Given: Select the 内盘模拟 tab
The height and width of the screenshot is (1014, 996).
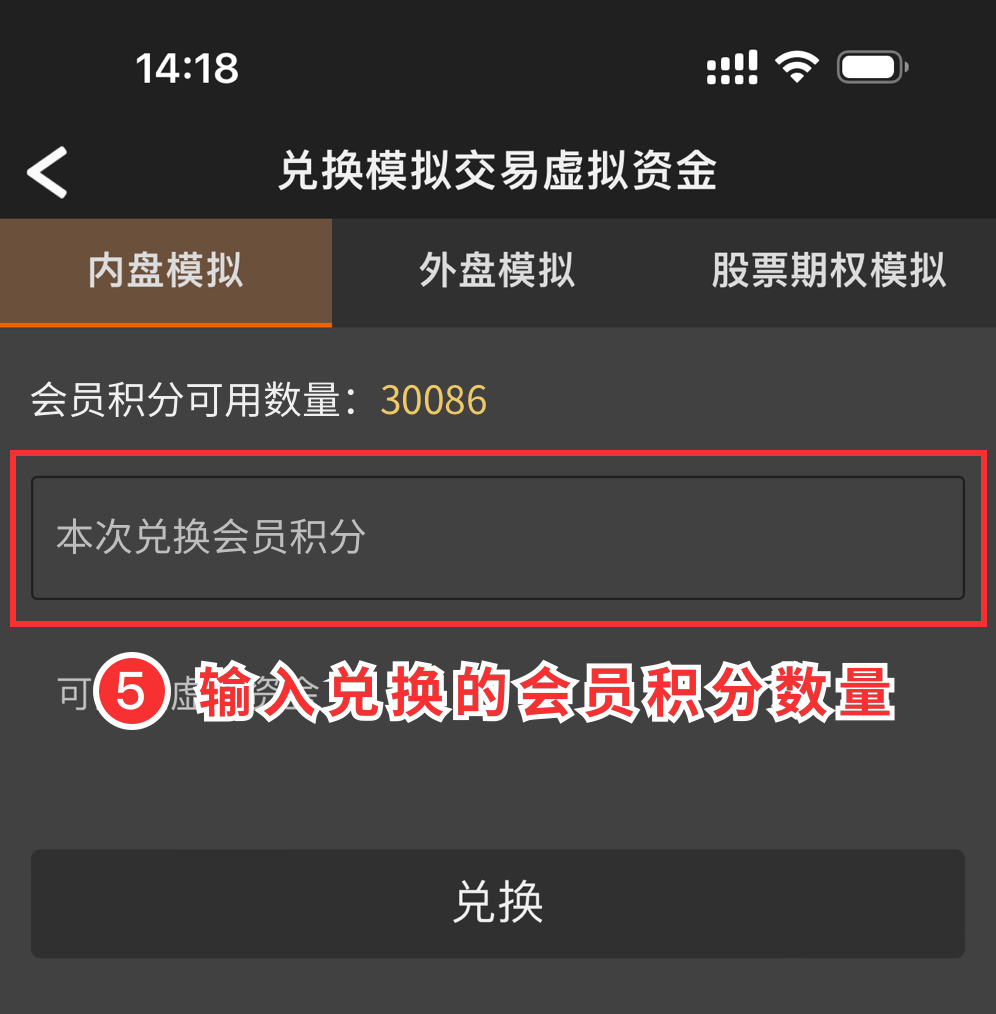Looking at the screenshot, I should point(166,271).
